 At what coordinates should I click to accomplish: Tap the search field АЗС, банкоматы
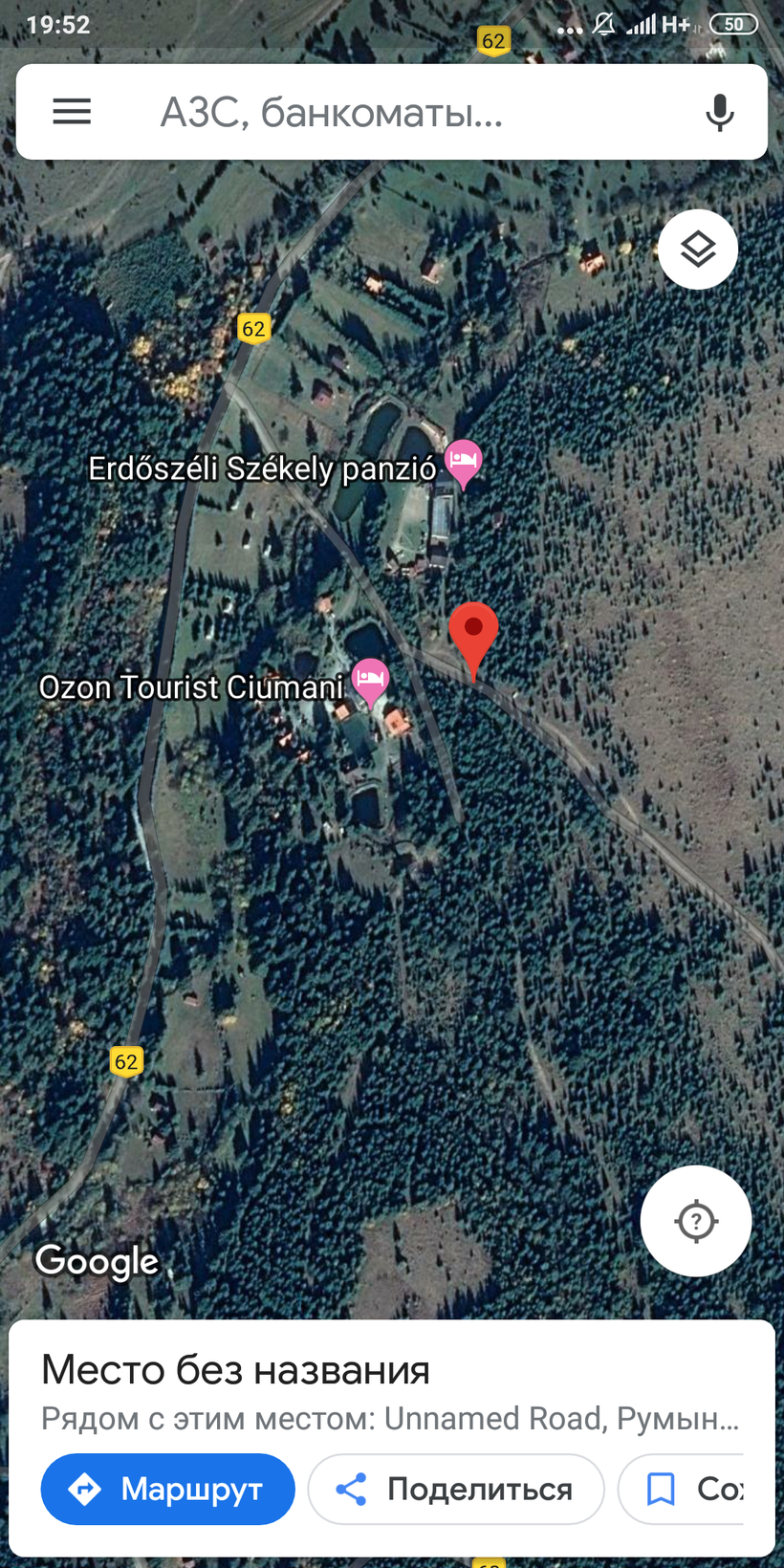coord(382,113)
